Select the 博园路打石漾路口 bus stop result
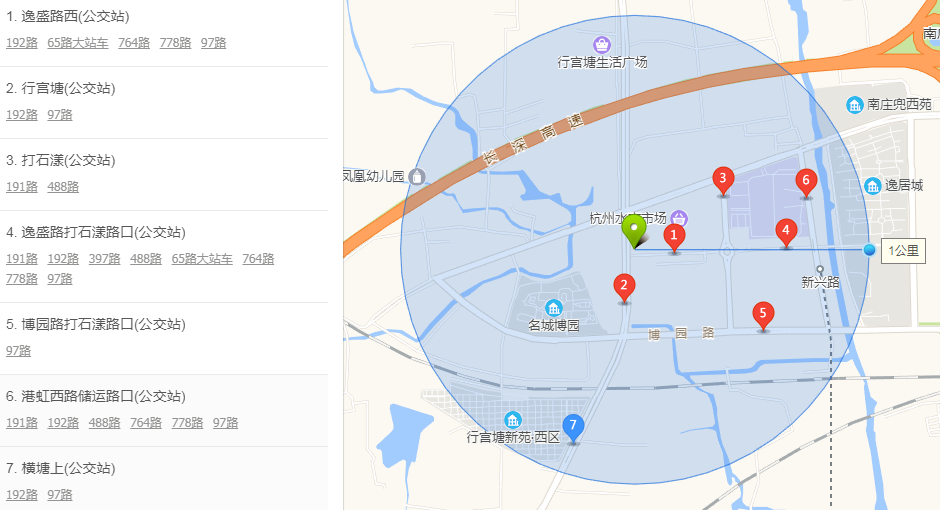Image resolution: width=940 pixels, height=510 pixels. click(x=95, y=325)
